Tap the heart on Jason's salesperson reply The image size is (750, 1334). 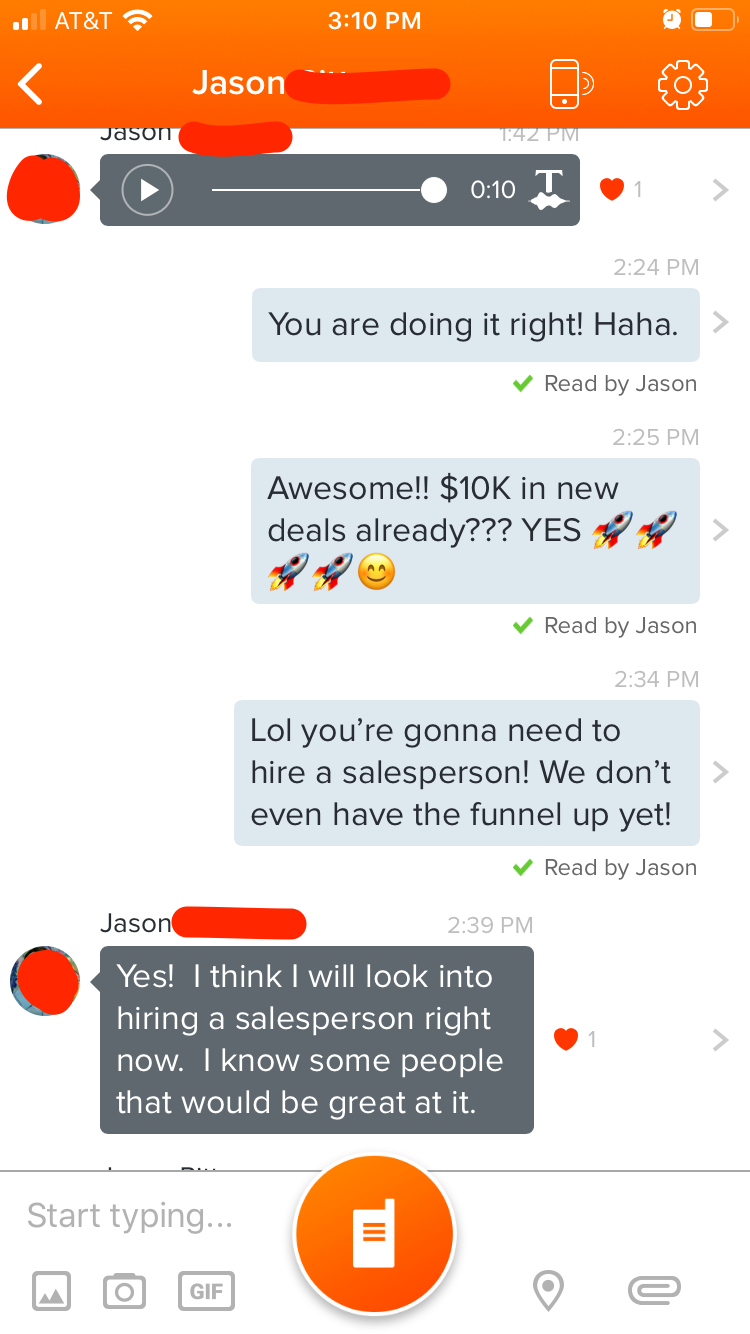(566, 1040)
